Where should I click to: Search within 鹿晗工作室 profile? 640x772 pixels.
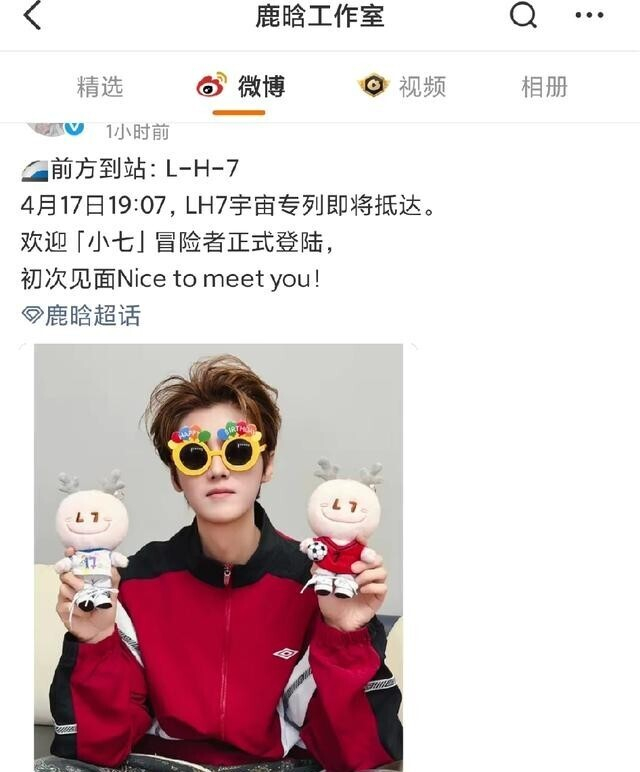pos(523,16)
